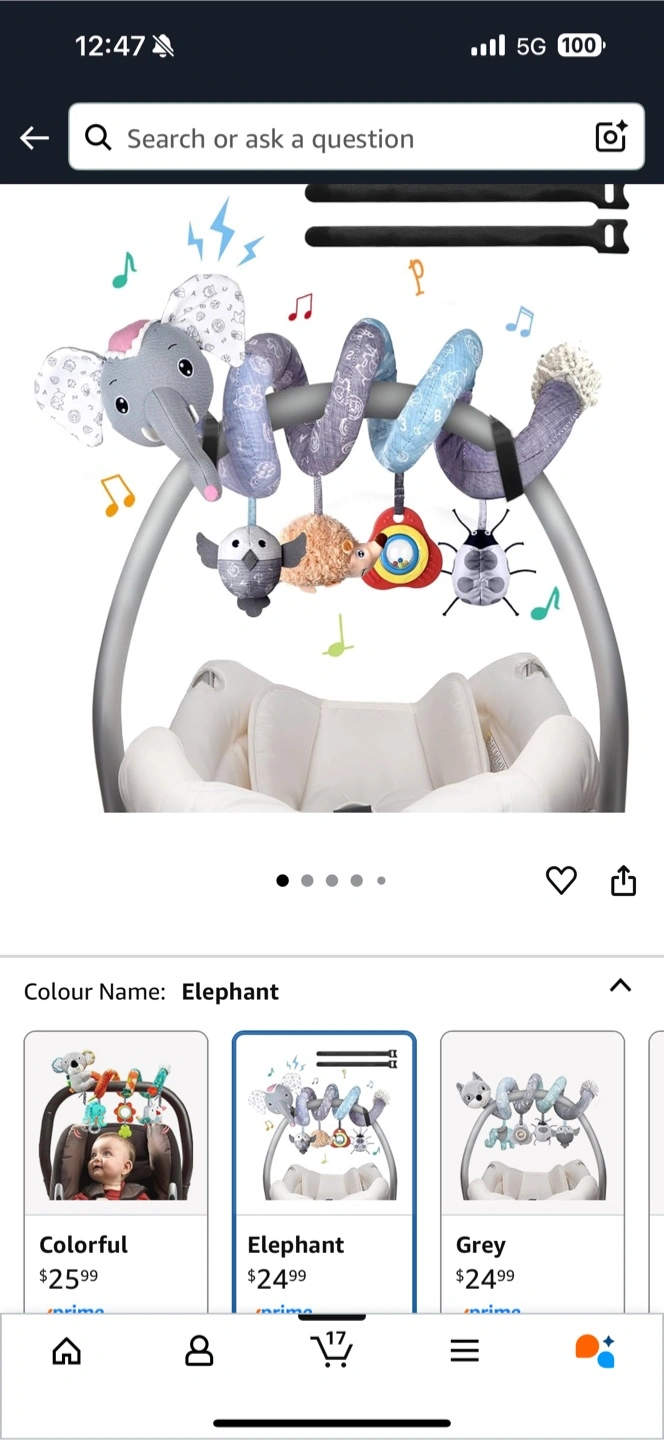Open the camera lens search icon
Image resolution: width=664 pixels, height=1440 pixels.
tap(611, 137)
